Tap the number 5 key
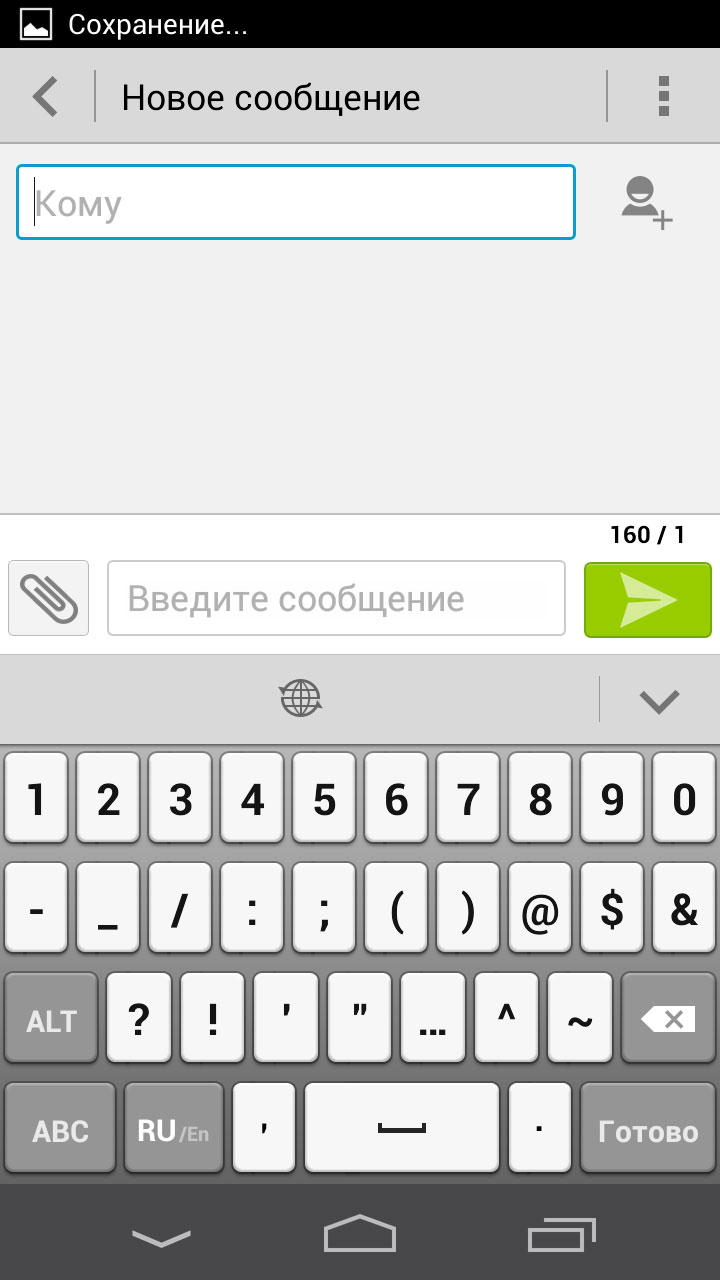 click(324, 797)
